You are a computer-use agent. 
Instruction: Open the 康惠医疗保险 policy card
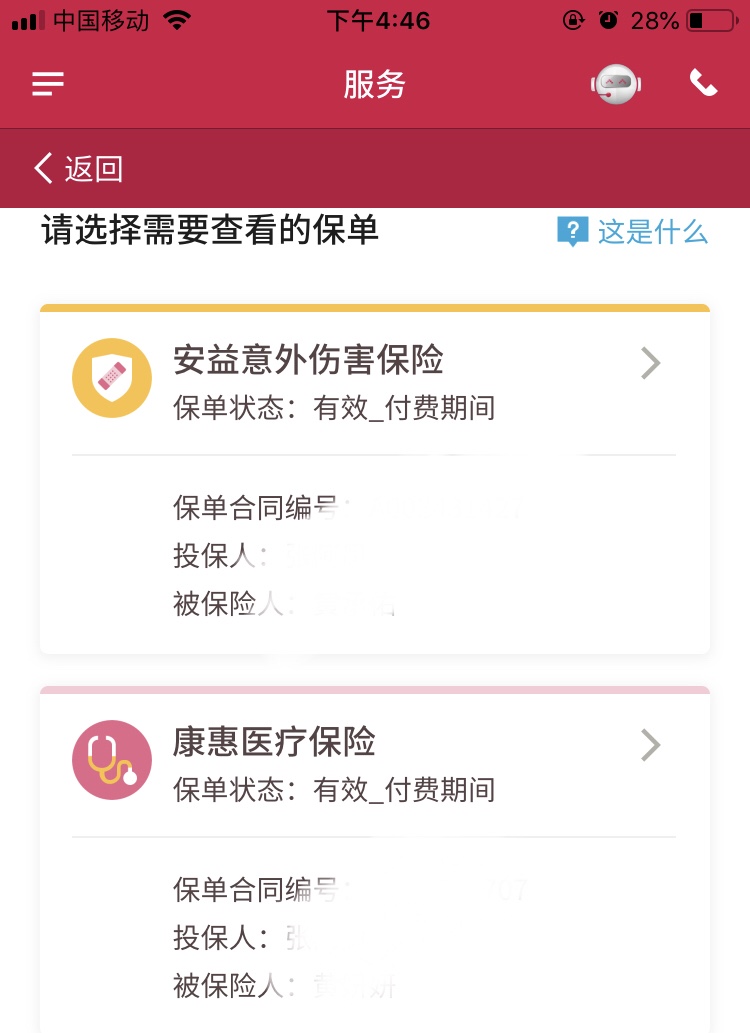tap(375, 762)
